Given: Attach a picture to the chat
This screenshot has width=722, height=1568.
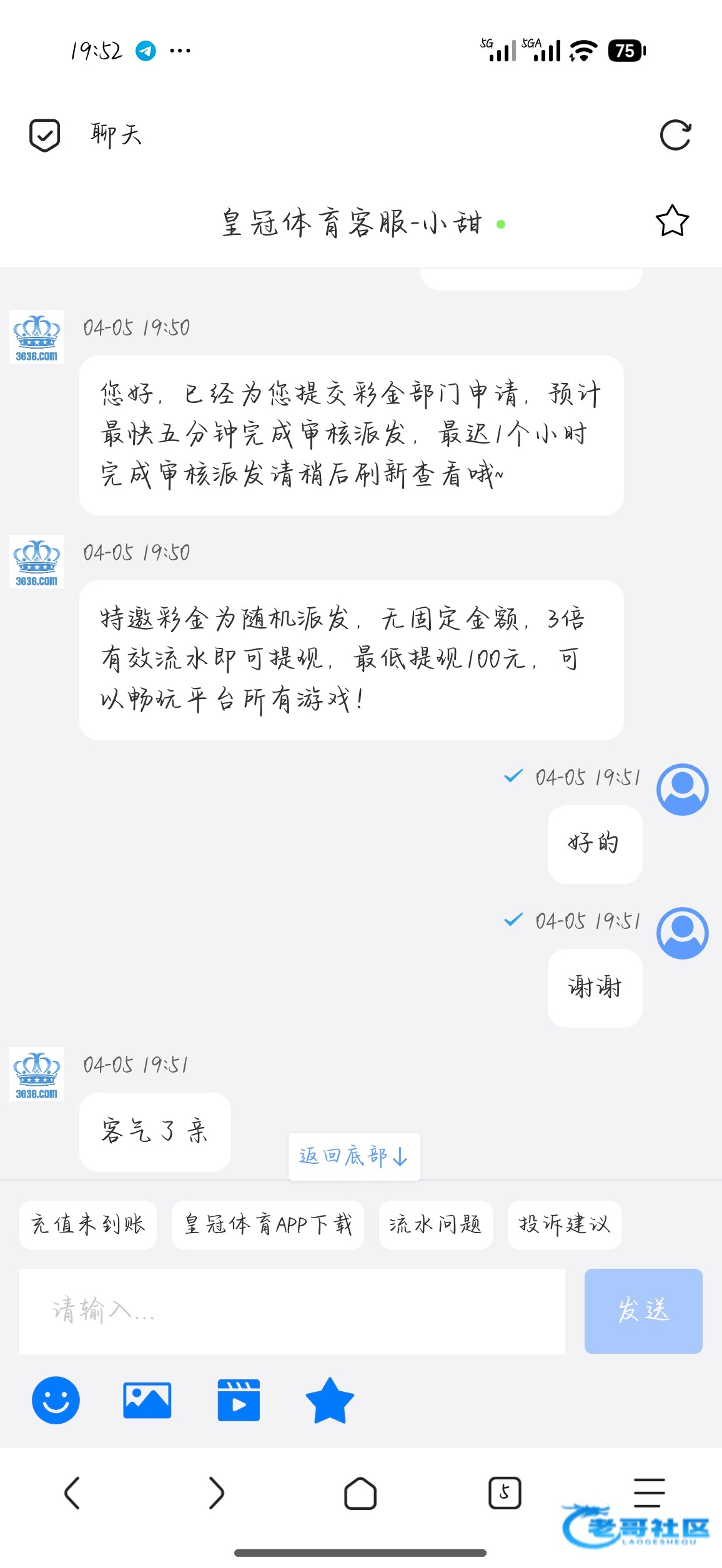Looking at the screenshot, I should coord(147,1400).
